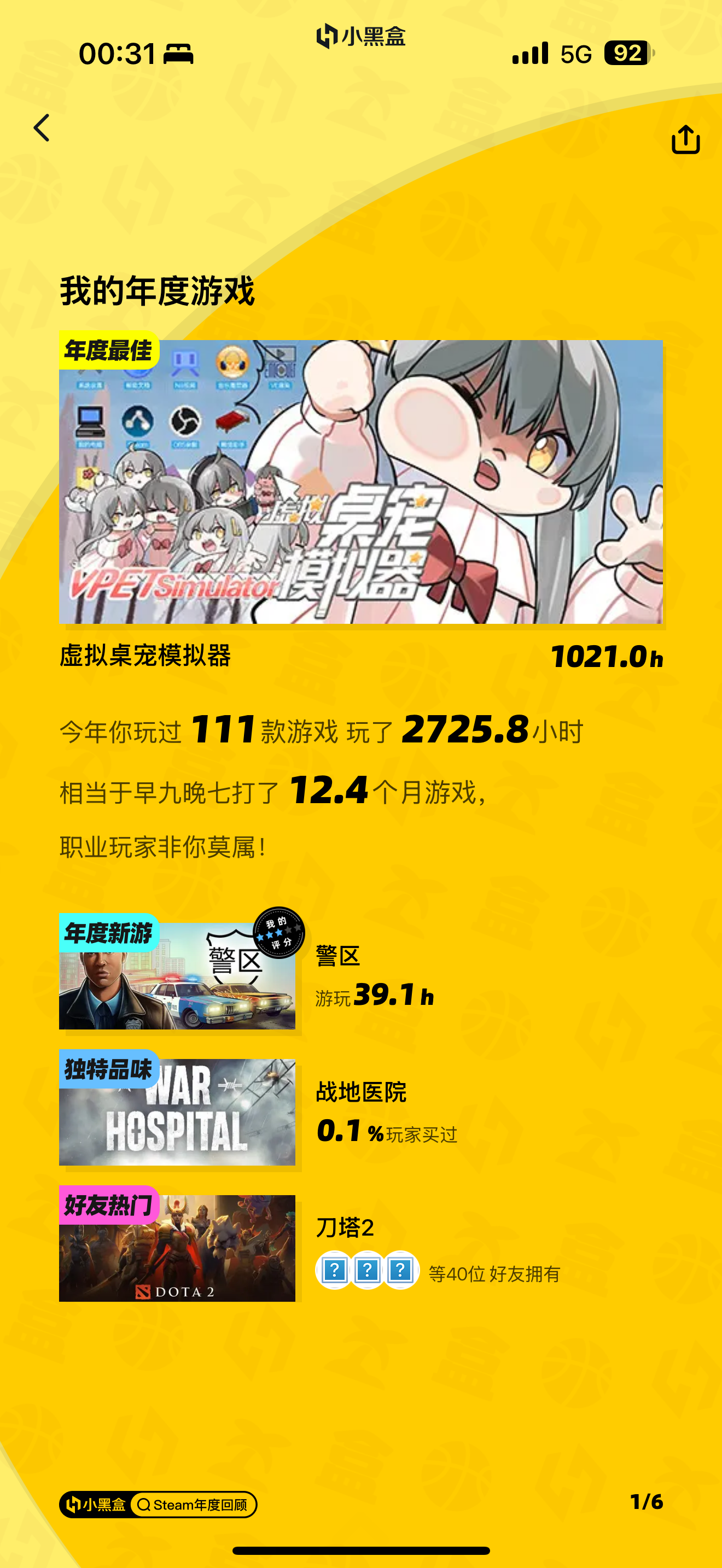
Task: Go back with the top-left arrow
Action: coord(42,128)
